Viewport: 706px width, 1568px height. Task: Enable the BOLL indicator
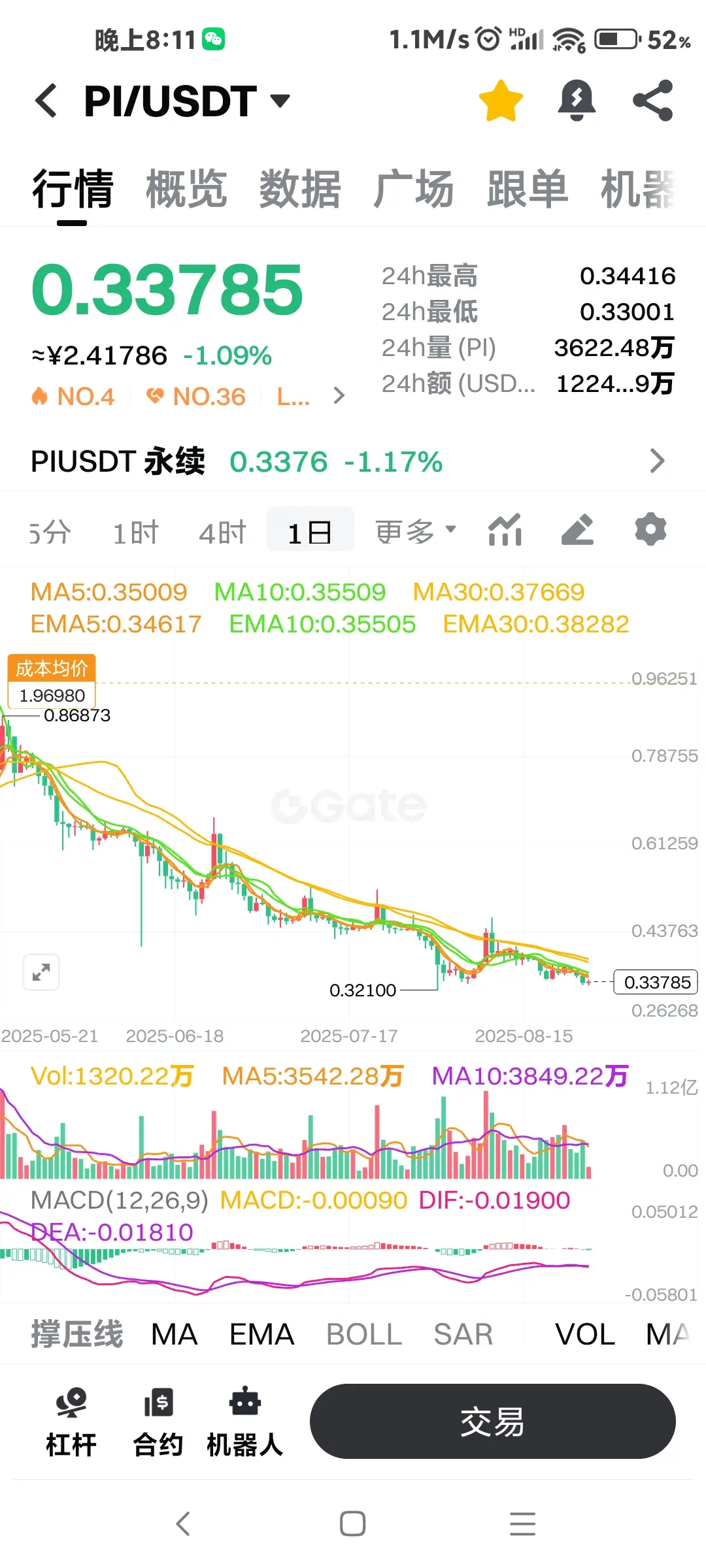pos(364,1334)
